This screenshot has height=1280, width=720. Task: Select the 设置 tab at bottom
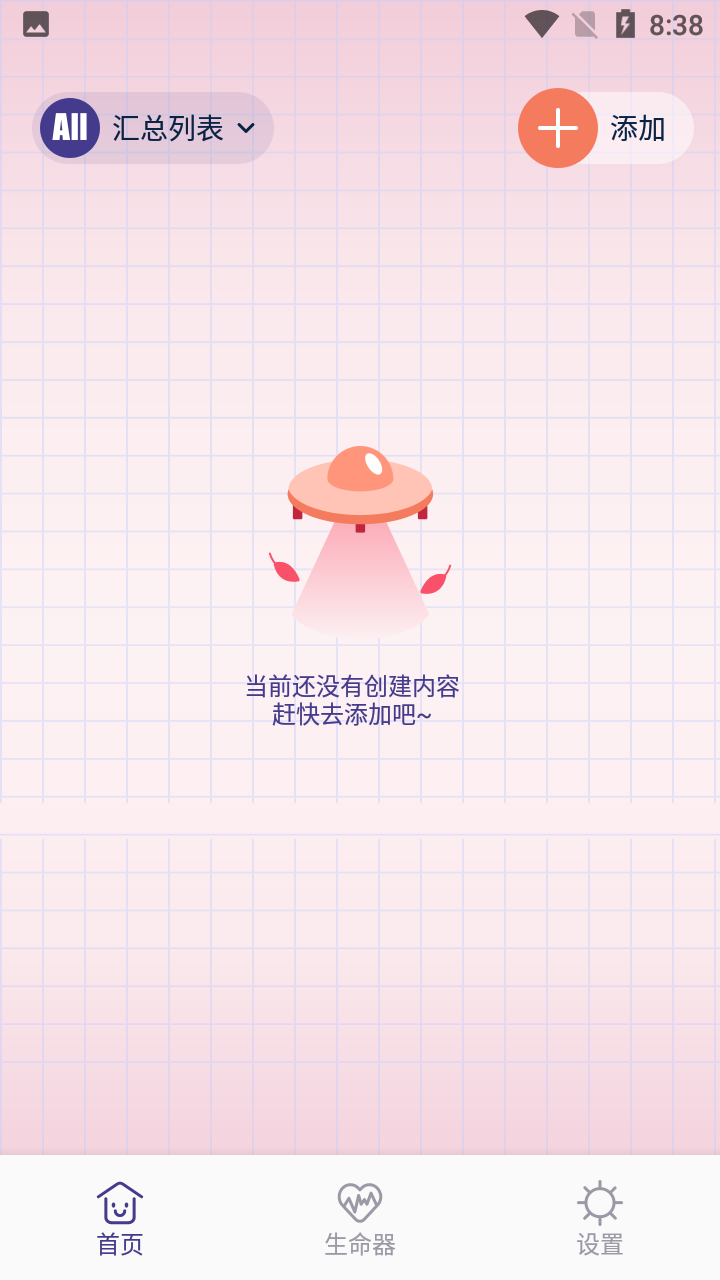[x=599, y=1220]
